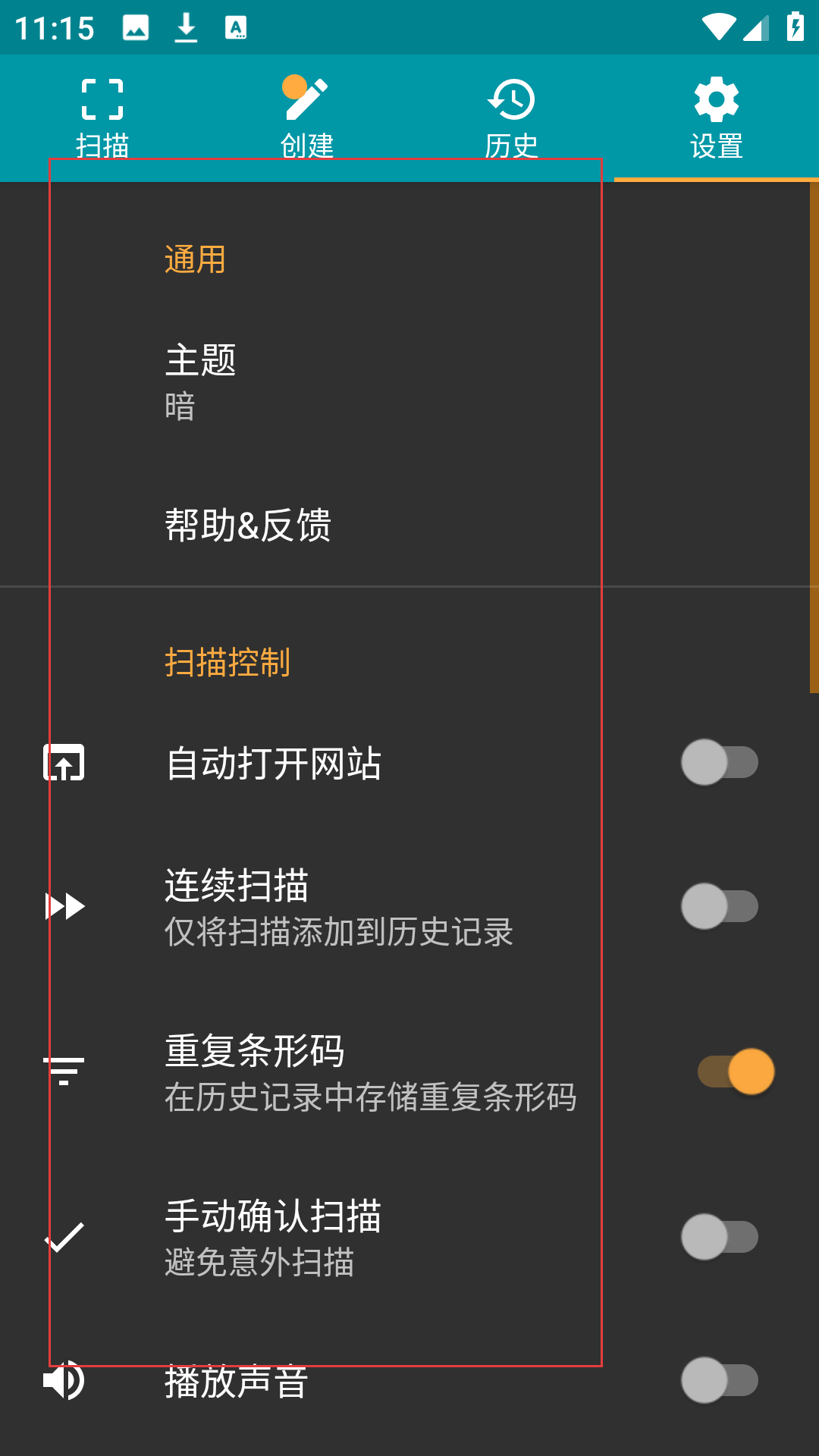
Task: Open the 主题 theme setting
Action: click(x=409, y=381)
